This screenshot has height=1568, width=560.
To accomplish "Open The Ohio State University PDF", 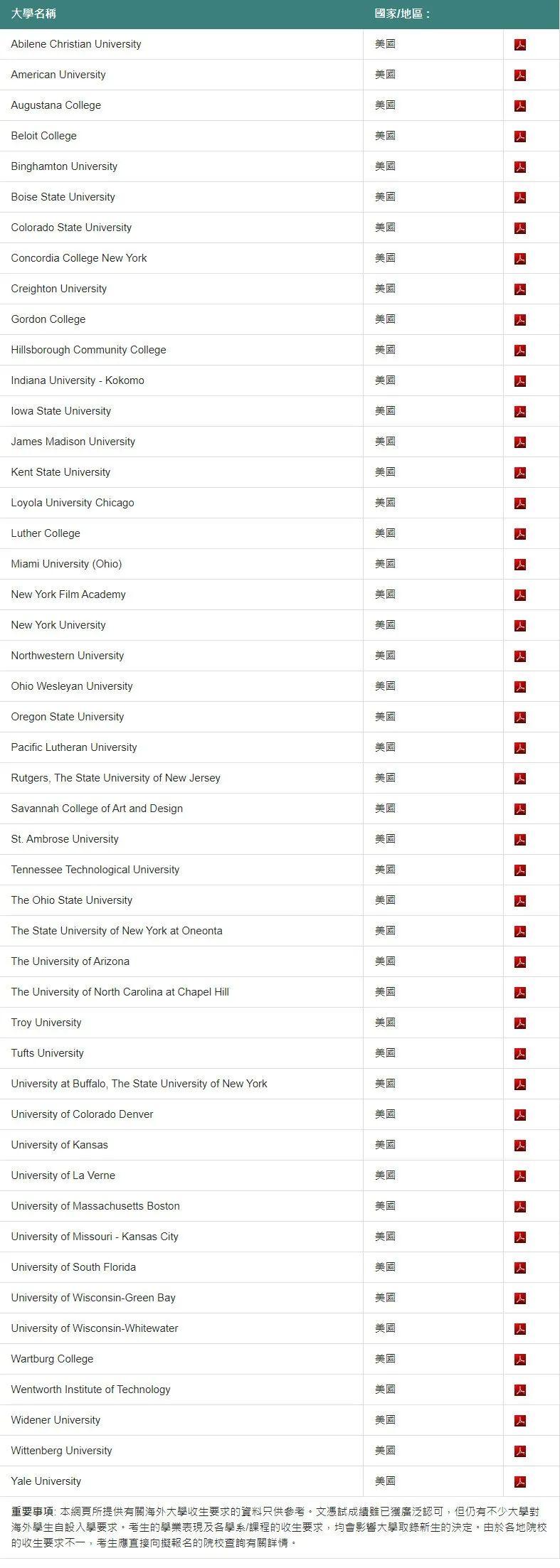I will click(x=520, y=901).
